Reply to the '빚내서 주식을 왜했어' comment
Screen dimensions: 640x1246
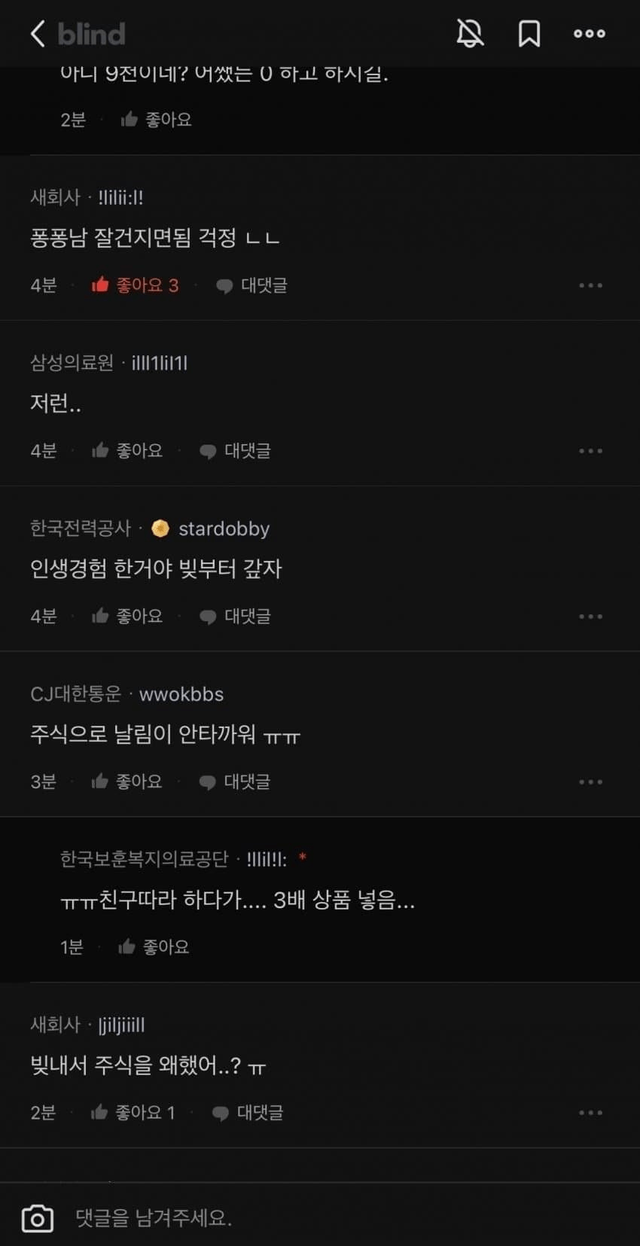click(x=248, y=1112)
